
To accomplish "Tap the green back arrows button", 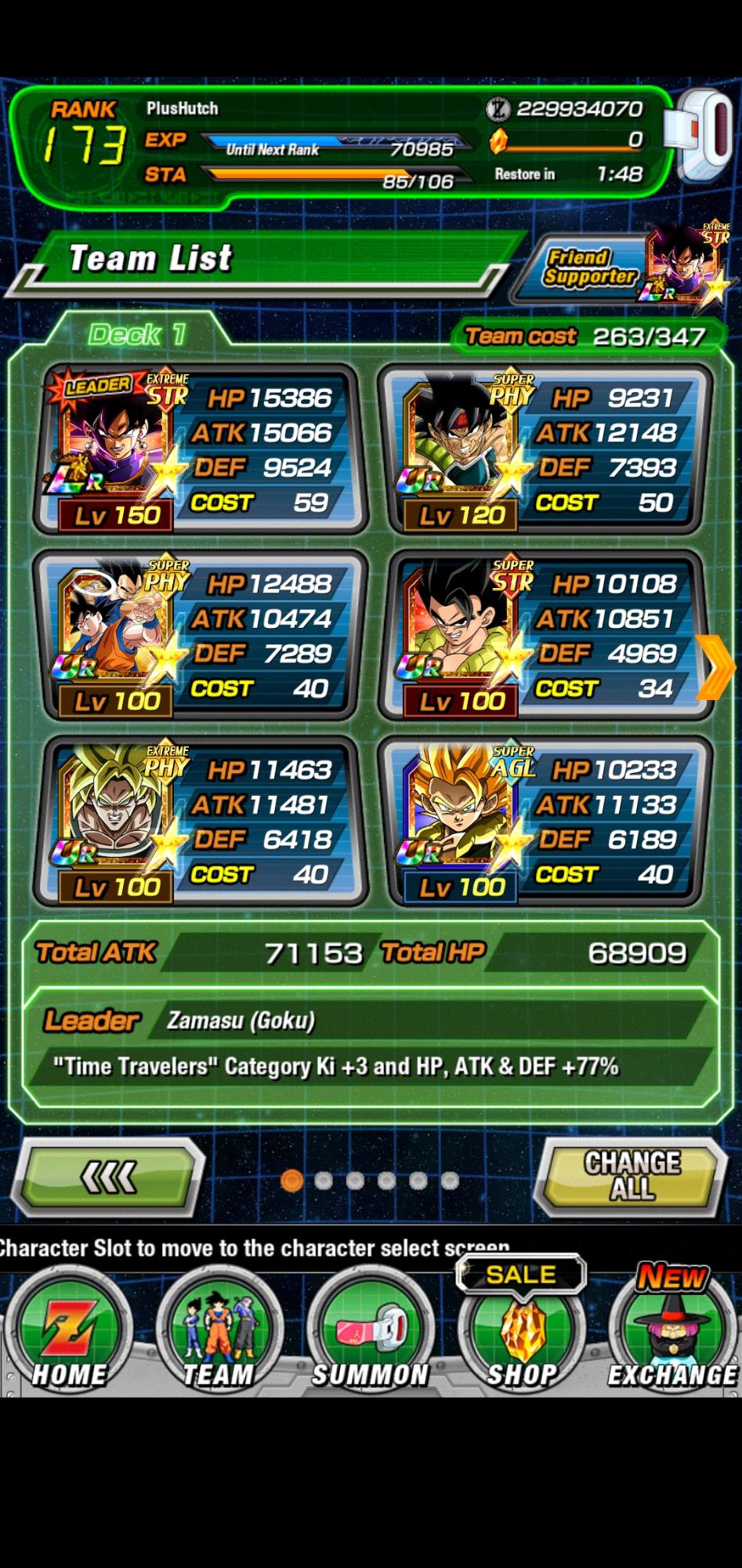I will 110,1176.
